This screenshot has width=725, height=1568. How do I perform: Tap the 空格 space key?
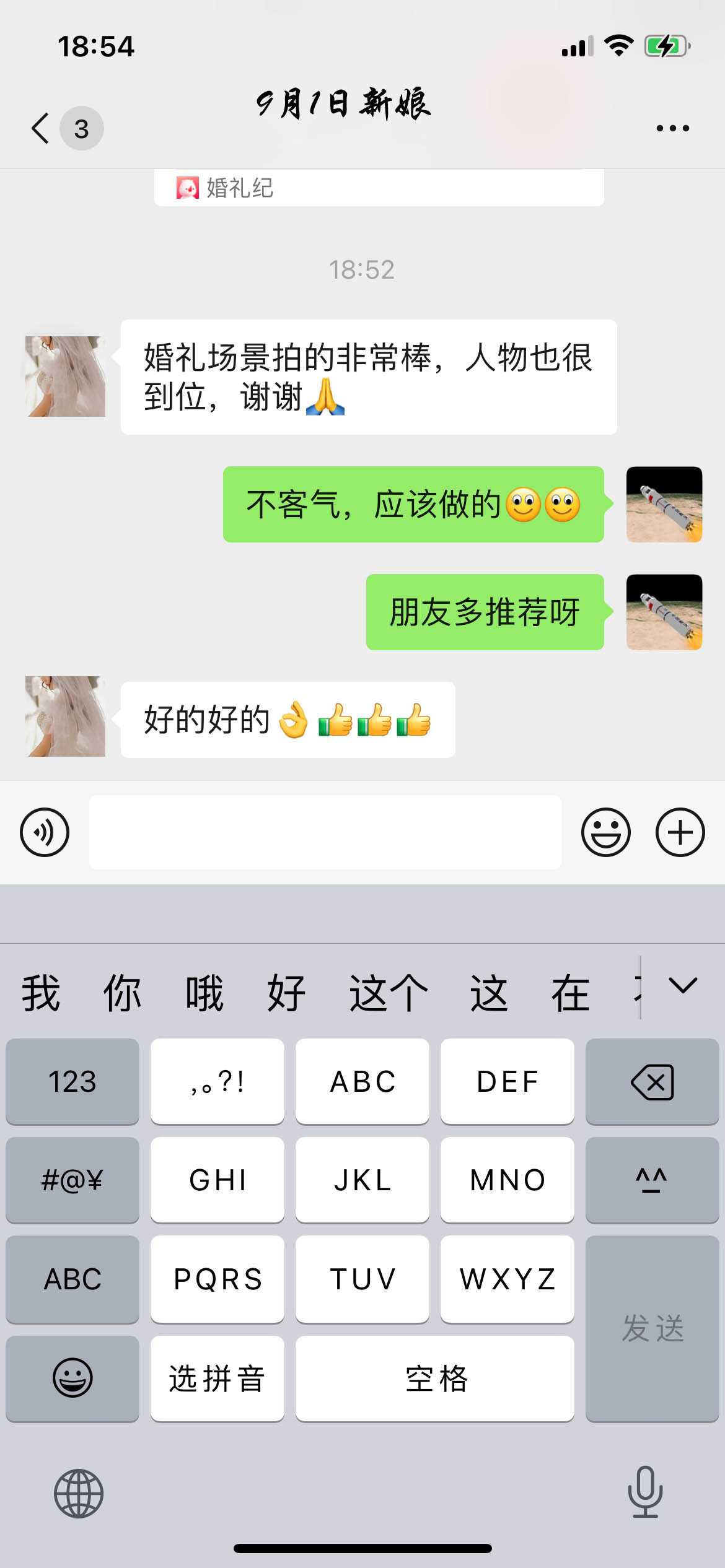click(x=435, y=1379)
